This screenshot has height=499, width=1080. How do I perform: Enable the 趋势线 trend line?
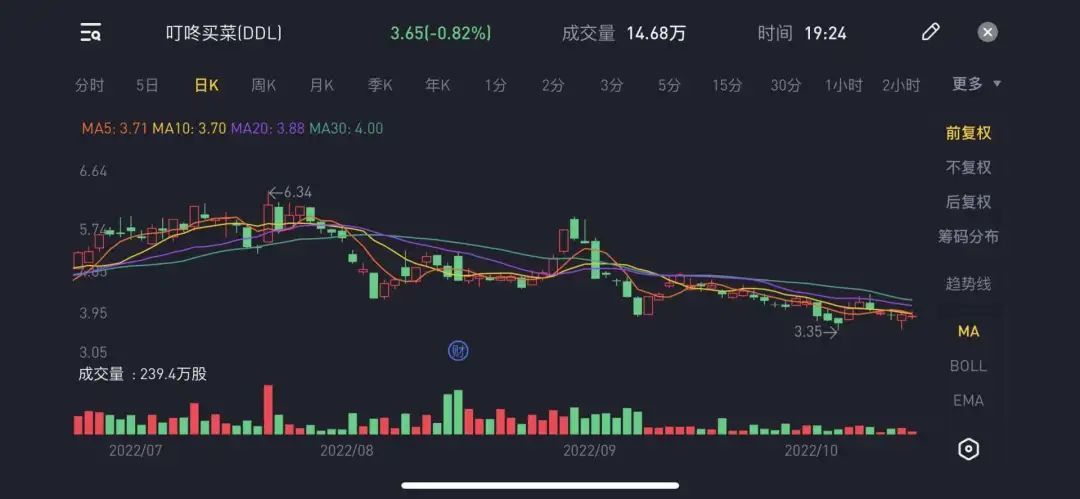point(968,284)
